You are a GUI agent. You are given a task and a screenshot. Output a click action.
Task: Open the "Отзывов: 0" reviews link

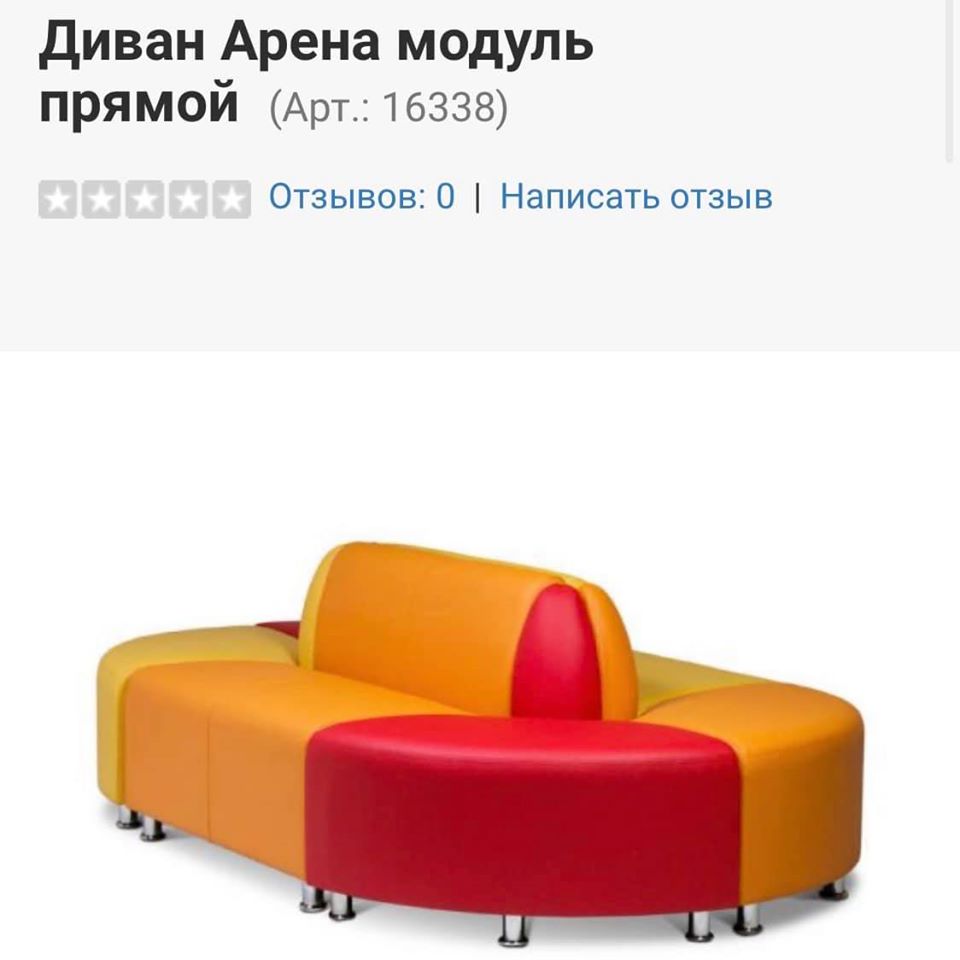[361, 196]
